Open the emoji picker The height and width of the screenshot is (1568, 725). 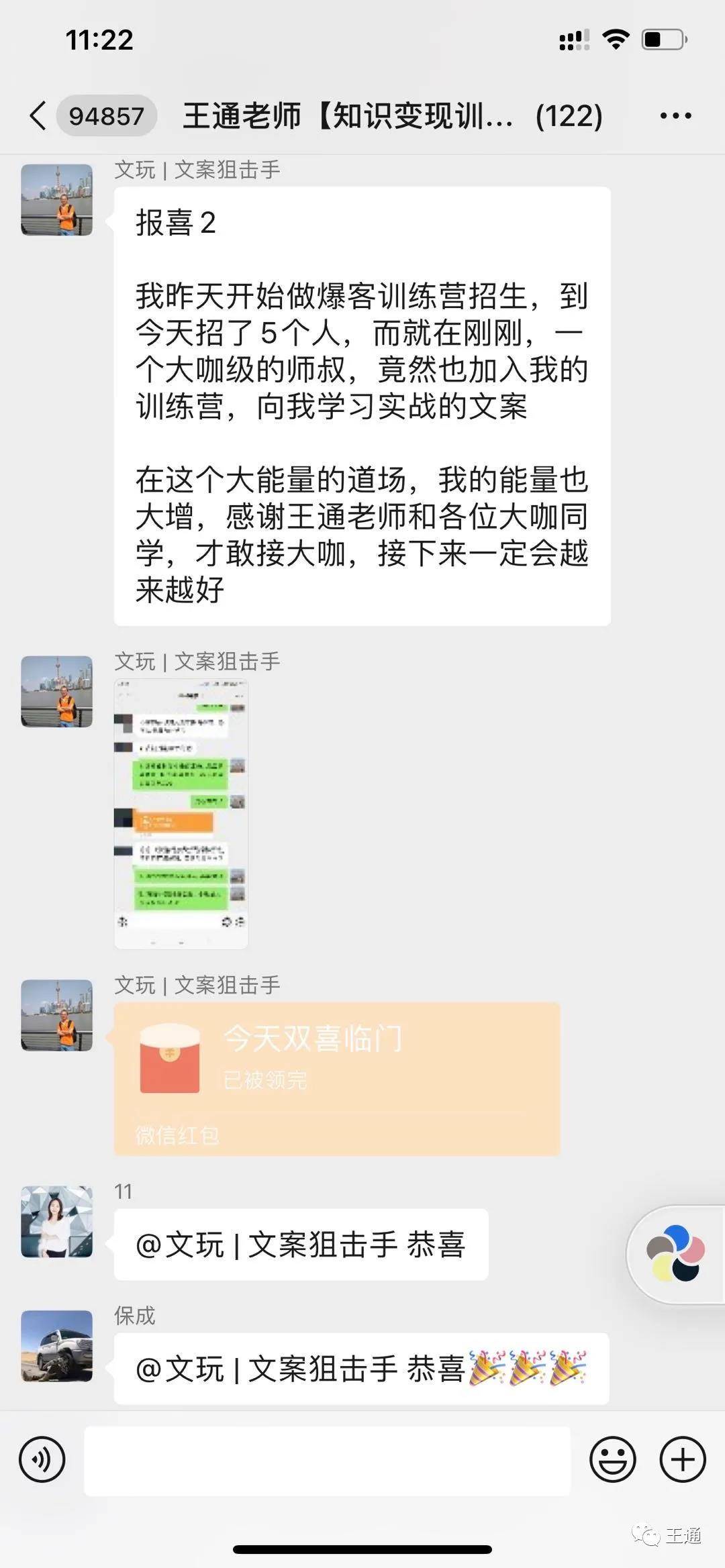click(x=612, y=1459)
